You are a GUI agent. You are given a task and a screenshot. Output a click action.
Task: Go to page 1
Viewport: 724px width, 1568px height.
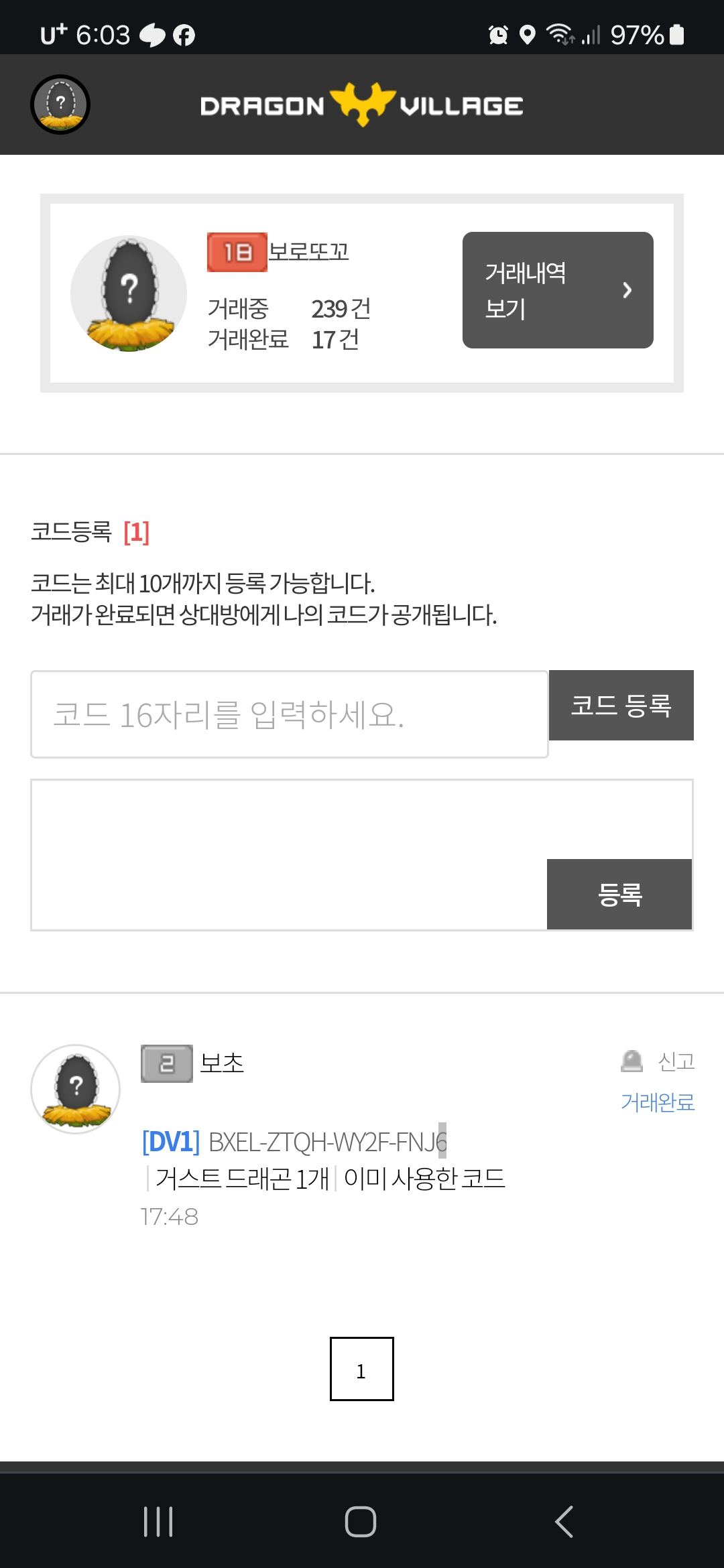pos(362,1369)
